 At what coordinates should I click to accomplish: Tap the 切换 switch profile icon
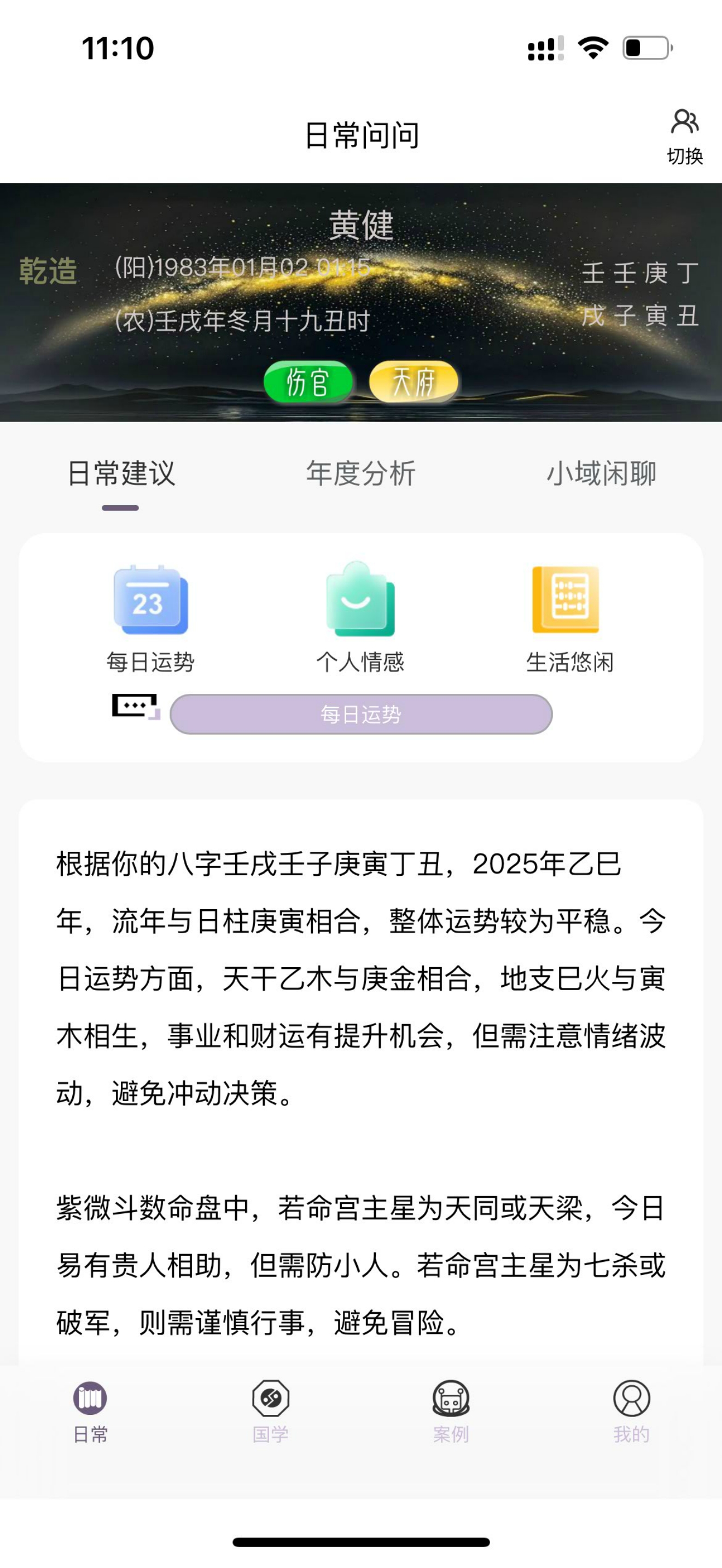point(684,135)
